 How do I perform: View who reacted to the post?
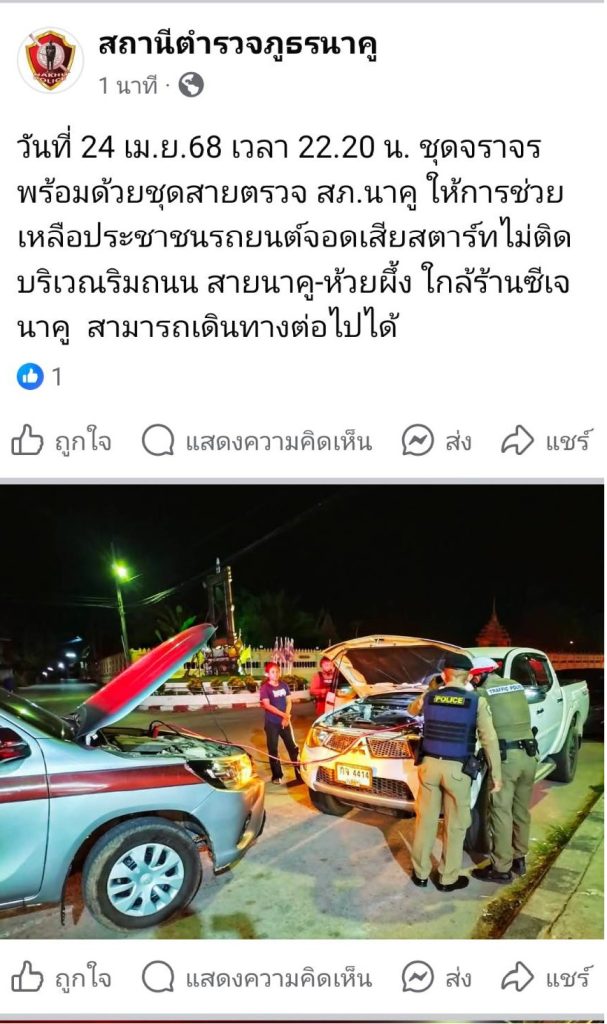[x=40, y=377]
